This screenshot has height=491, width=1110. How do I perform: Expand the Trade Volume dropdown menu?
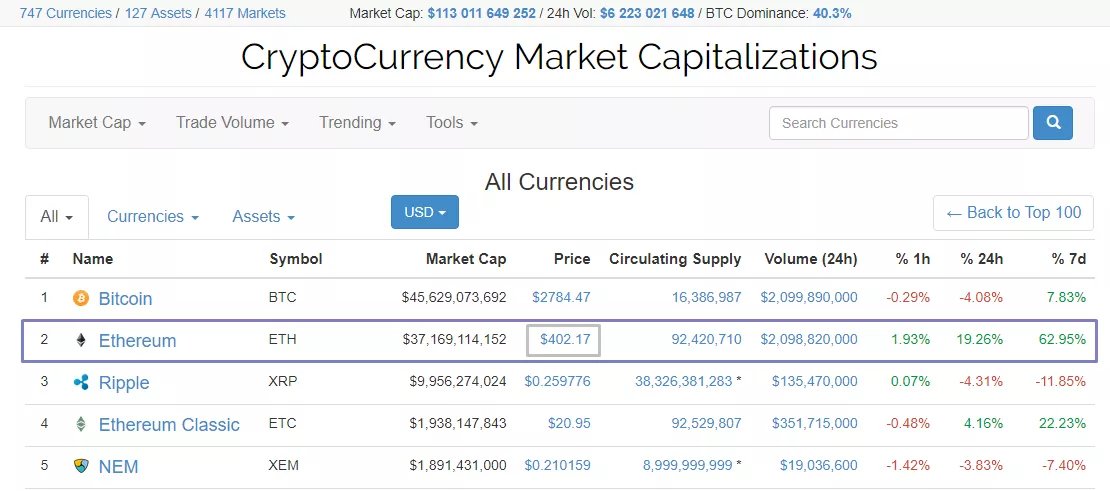[x=232, y=123]
